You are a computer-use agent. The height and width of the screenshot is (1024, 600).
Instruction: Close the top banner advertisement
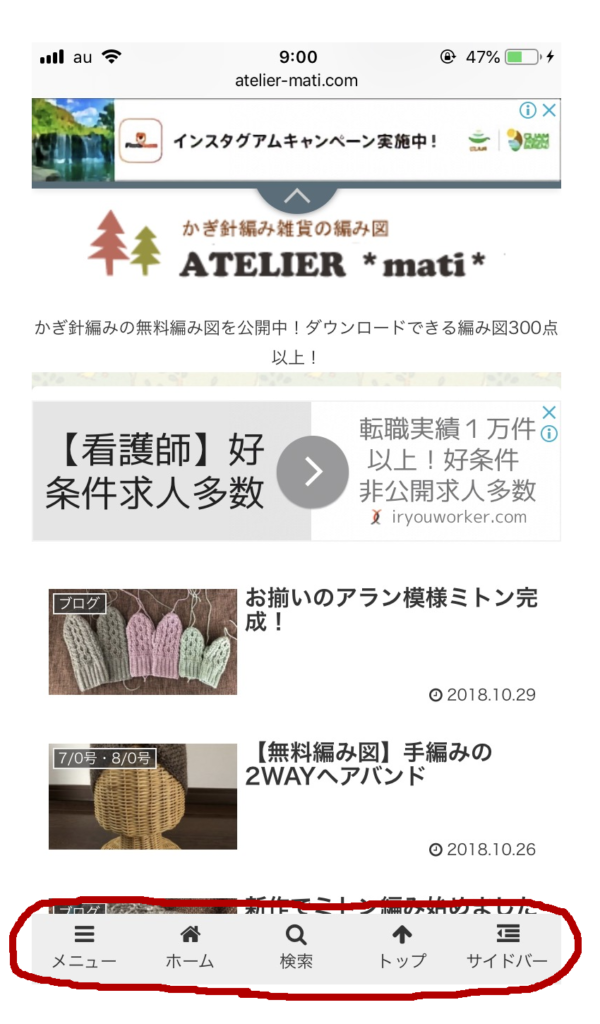tap(548, 110)
